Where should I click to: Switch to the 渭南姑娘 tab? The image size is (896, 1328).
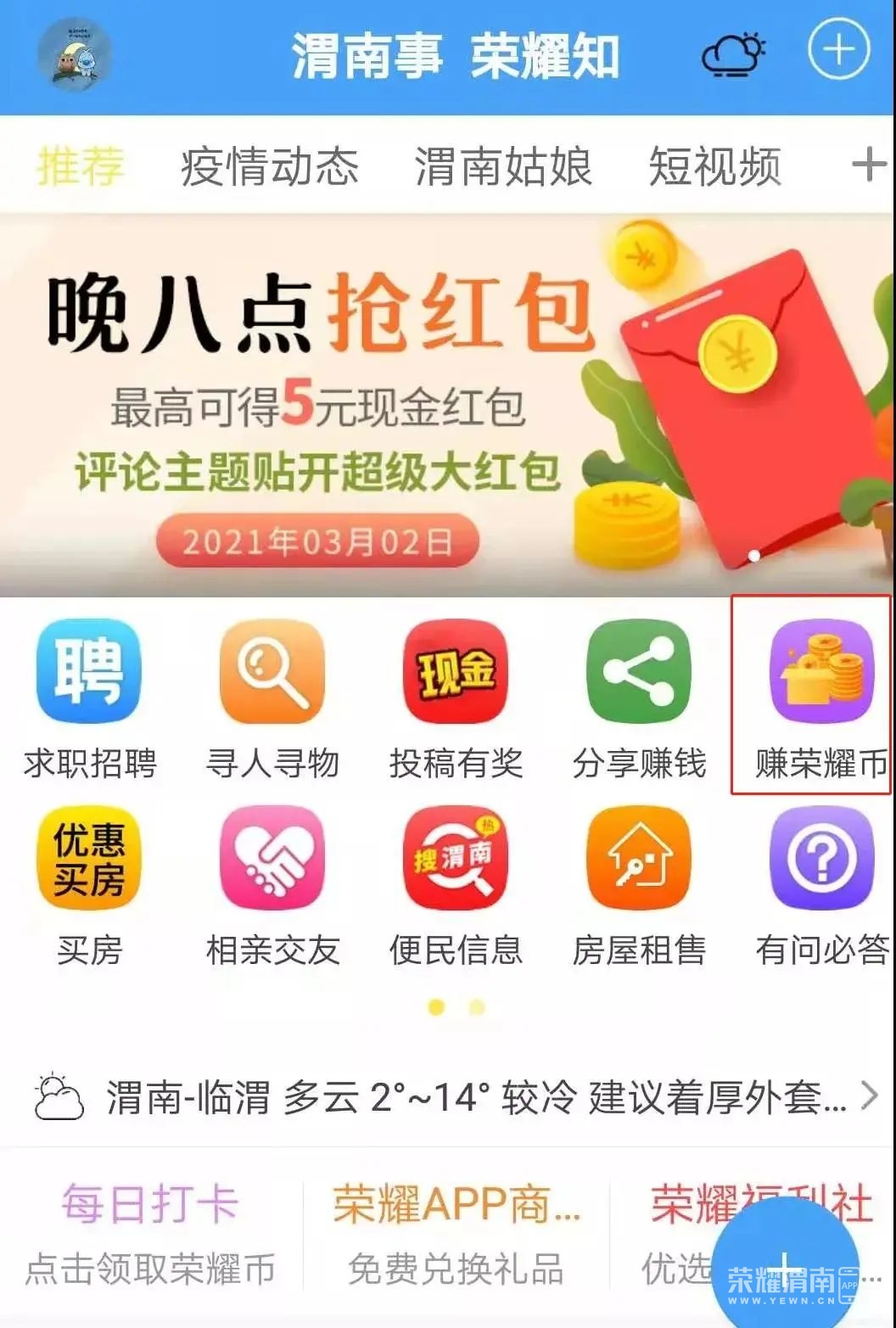pyautogui.click(x=502, y=165)
